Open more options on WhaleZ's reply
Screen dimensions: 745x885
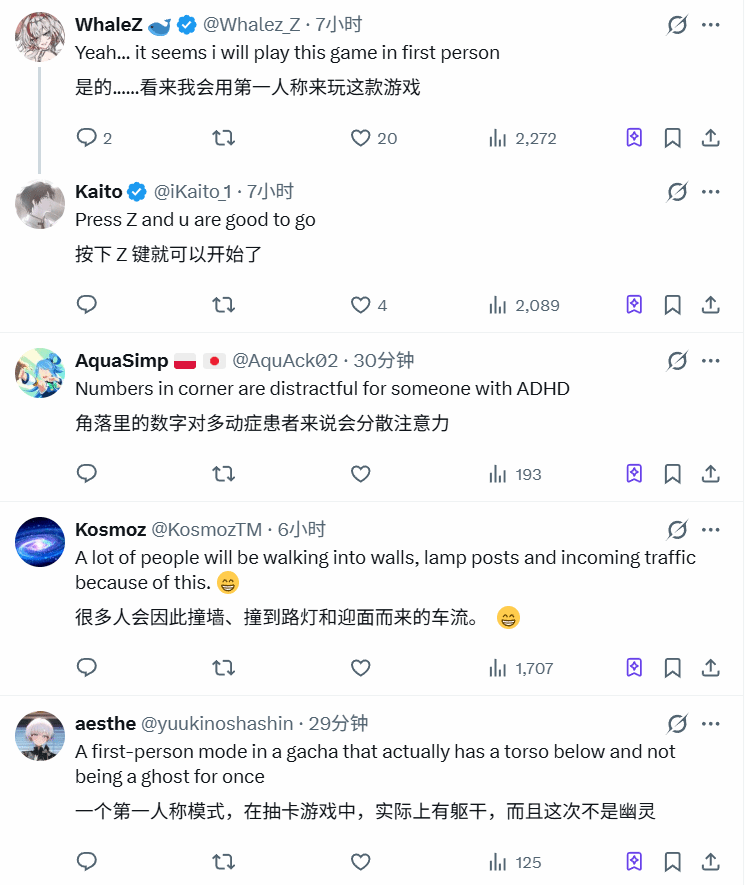pos(711,24)
